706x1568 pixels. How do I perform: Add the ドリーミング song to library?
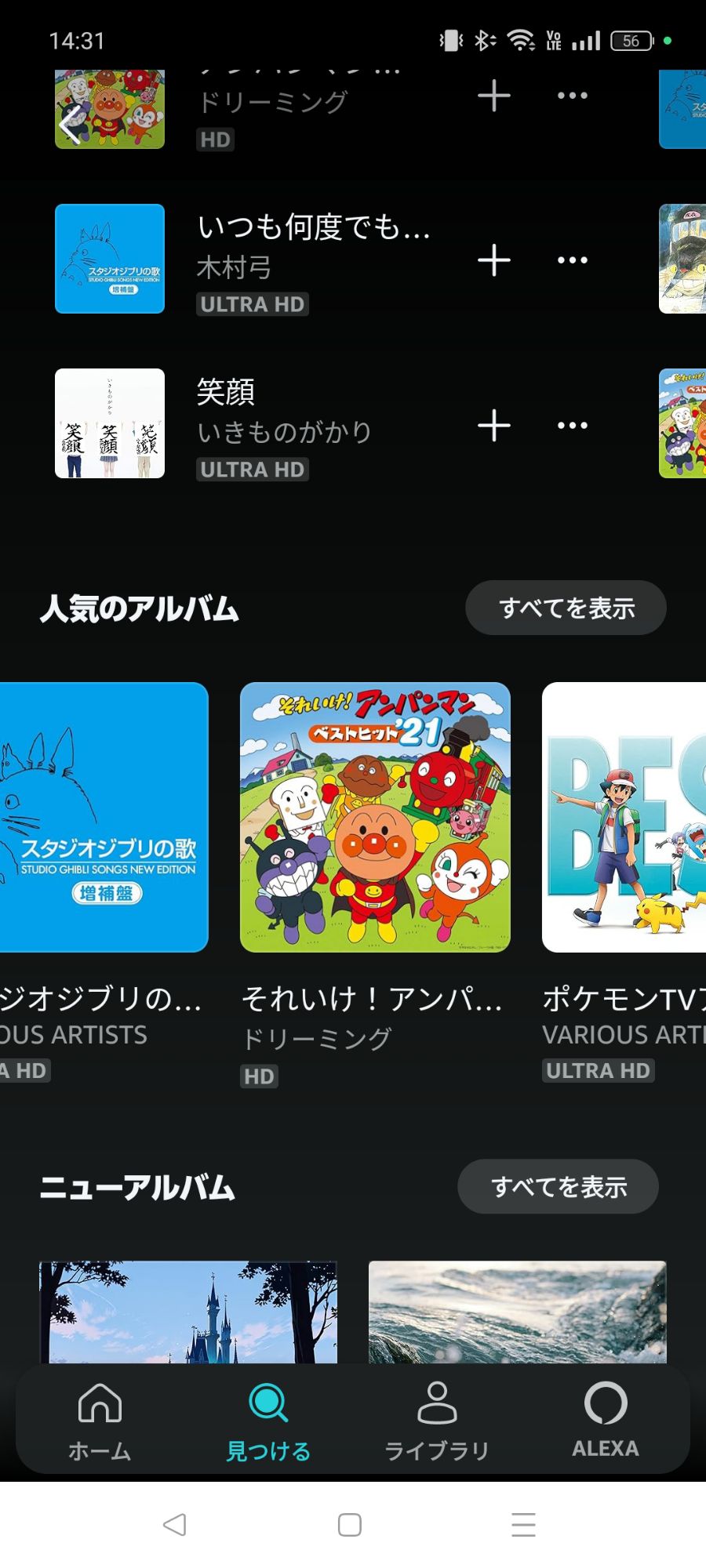pos(494,96)
